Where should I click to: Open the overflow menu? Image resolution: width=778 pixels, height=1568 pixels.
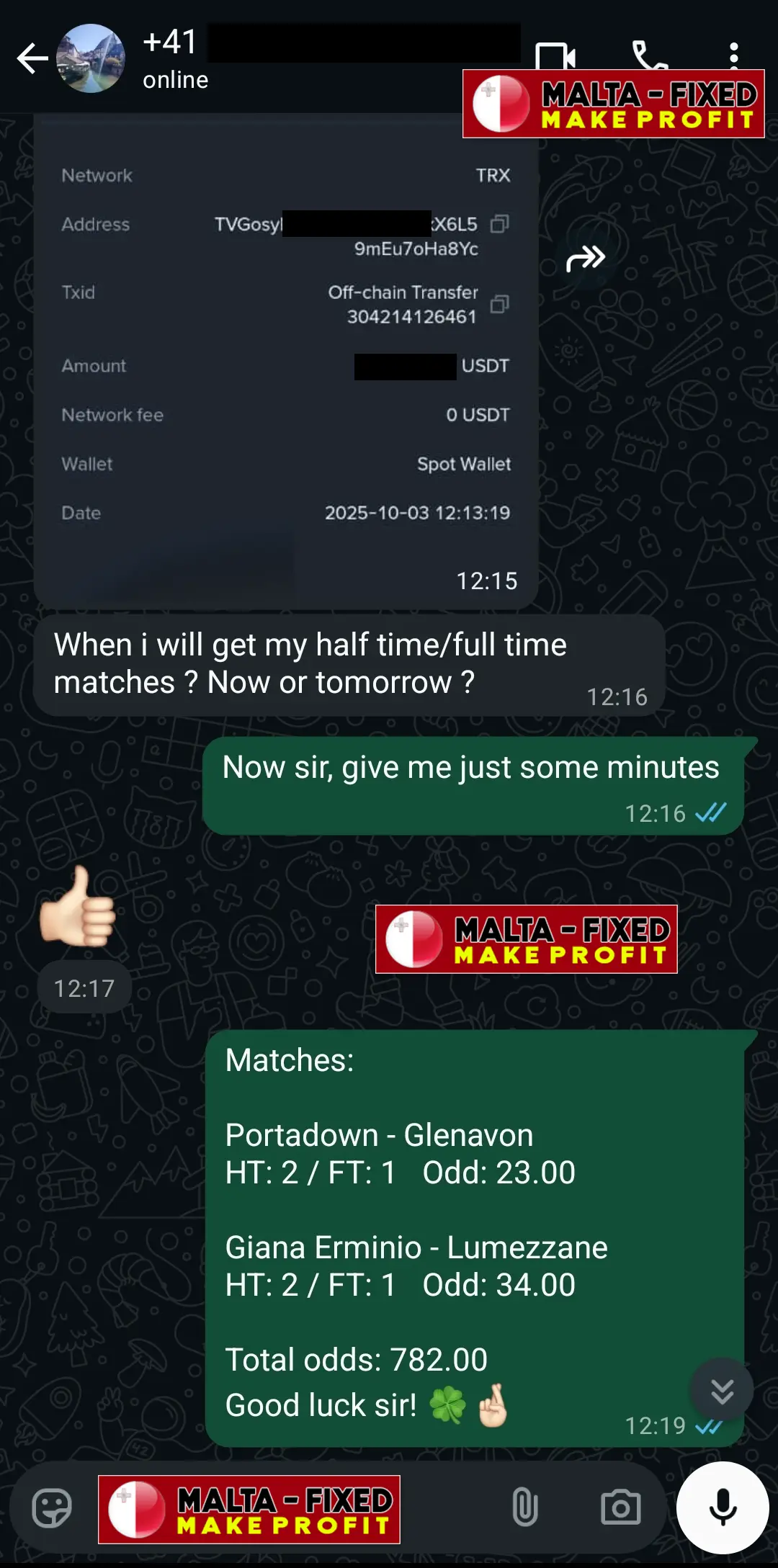(733, 55)
